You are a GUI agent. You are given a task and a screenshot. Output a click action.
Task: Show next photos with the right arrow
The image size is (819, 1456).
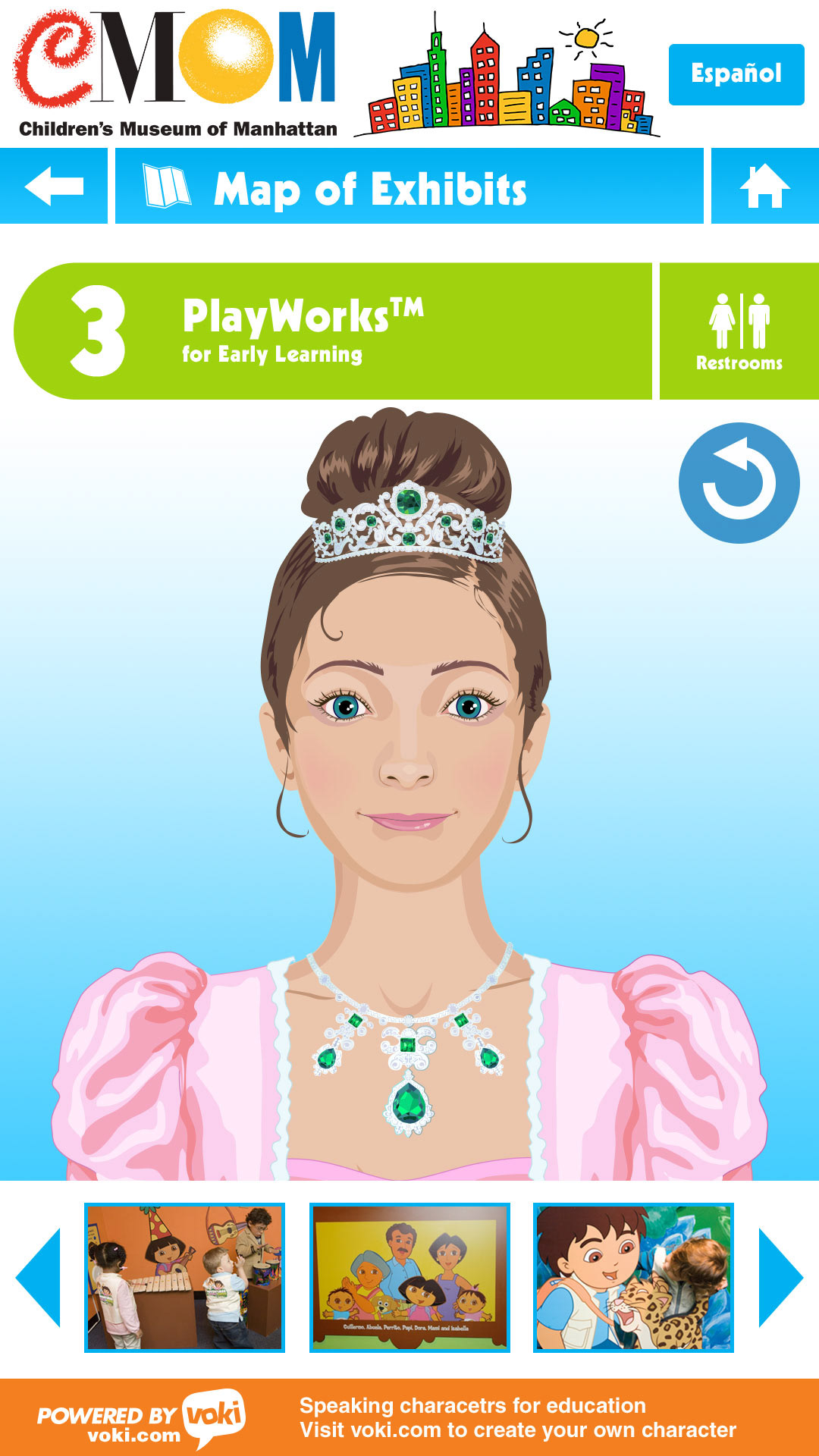780,1277
